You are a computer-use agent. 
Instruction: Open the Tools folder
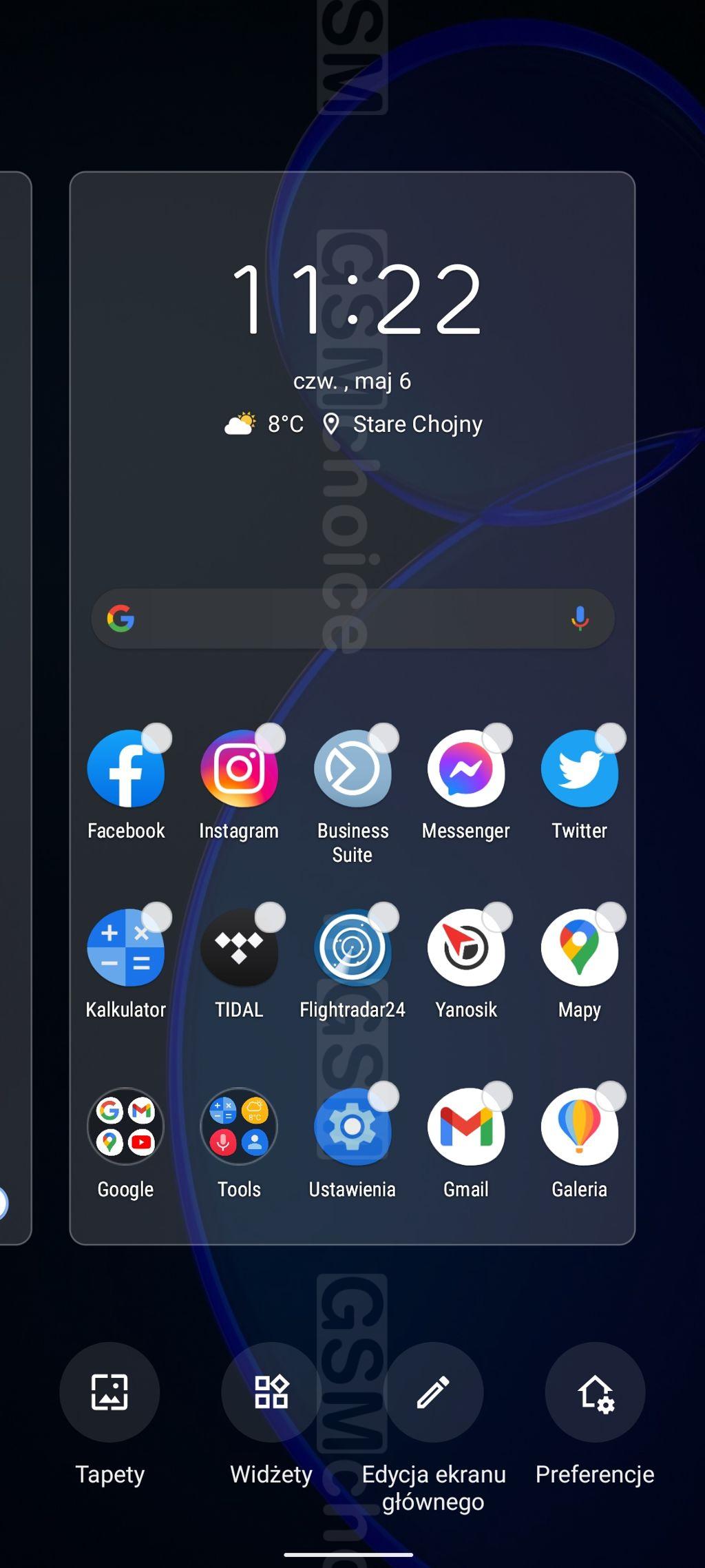click(x=239, y=1126)
